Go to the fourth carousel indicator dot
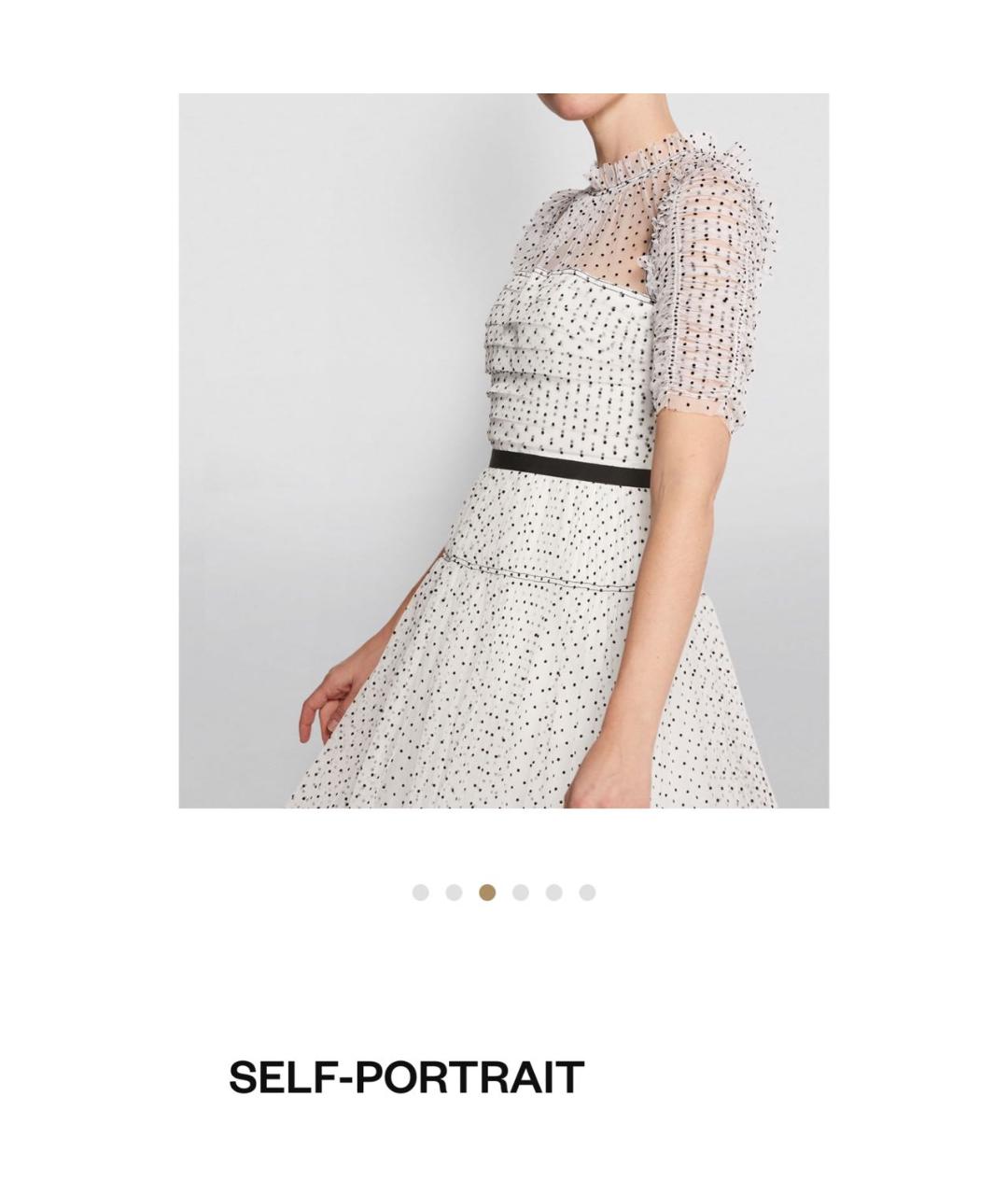 click(521, 893)
